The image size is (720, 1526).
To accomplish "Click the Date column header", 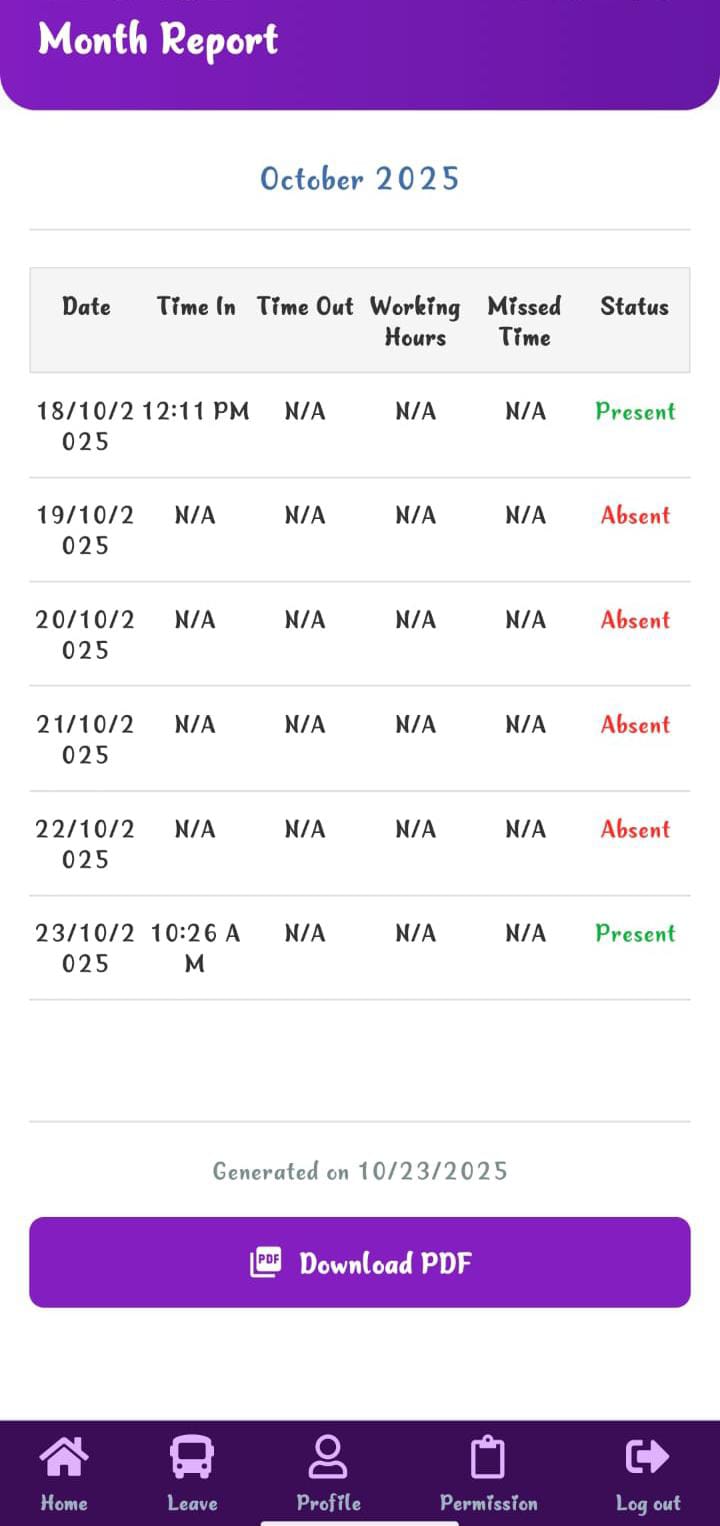I will (x=86, y=307).
